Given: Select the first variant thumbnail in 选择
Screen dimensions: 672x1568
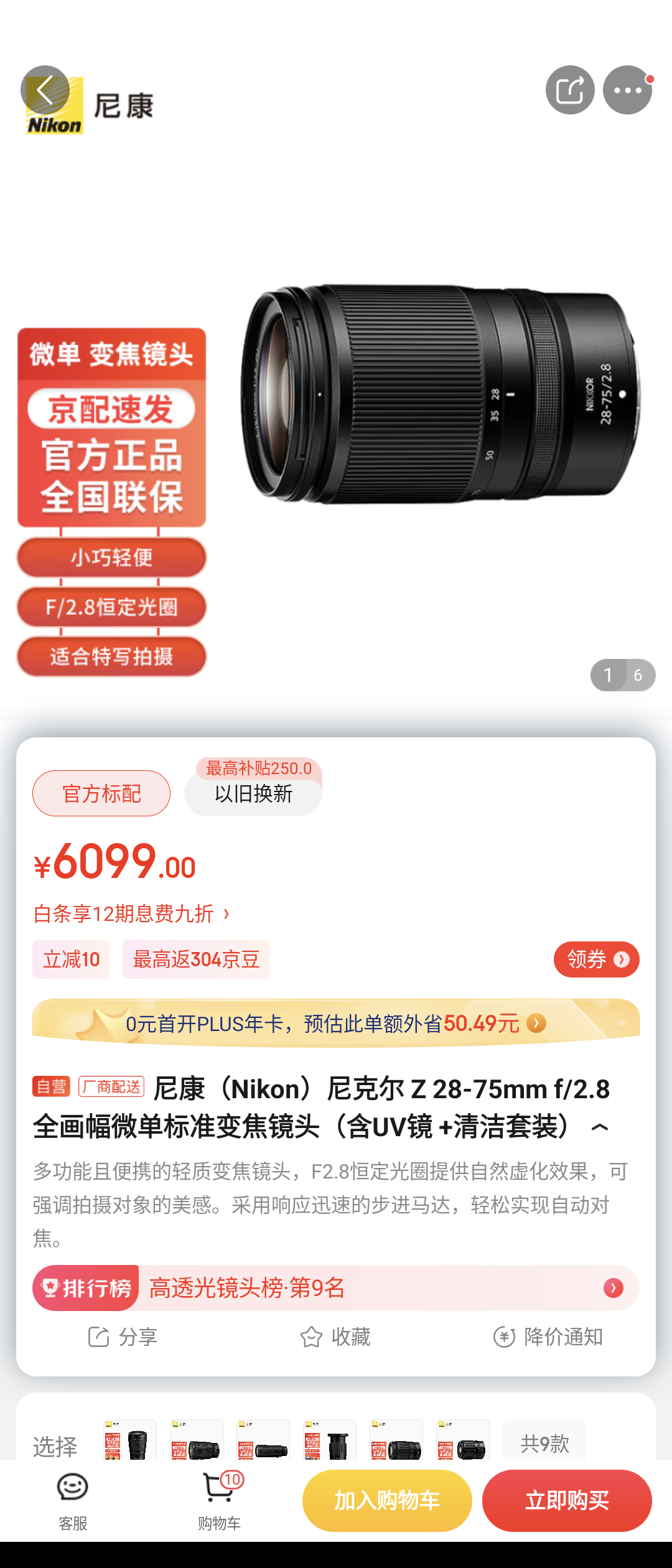Looking at the screenshot, I should (129, 1441).
